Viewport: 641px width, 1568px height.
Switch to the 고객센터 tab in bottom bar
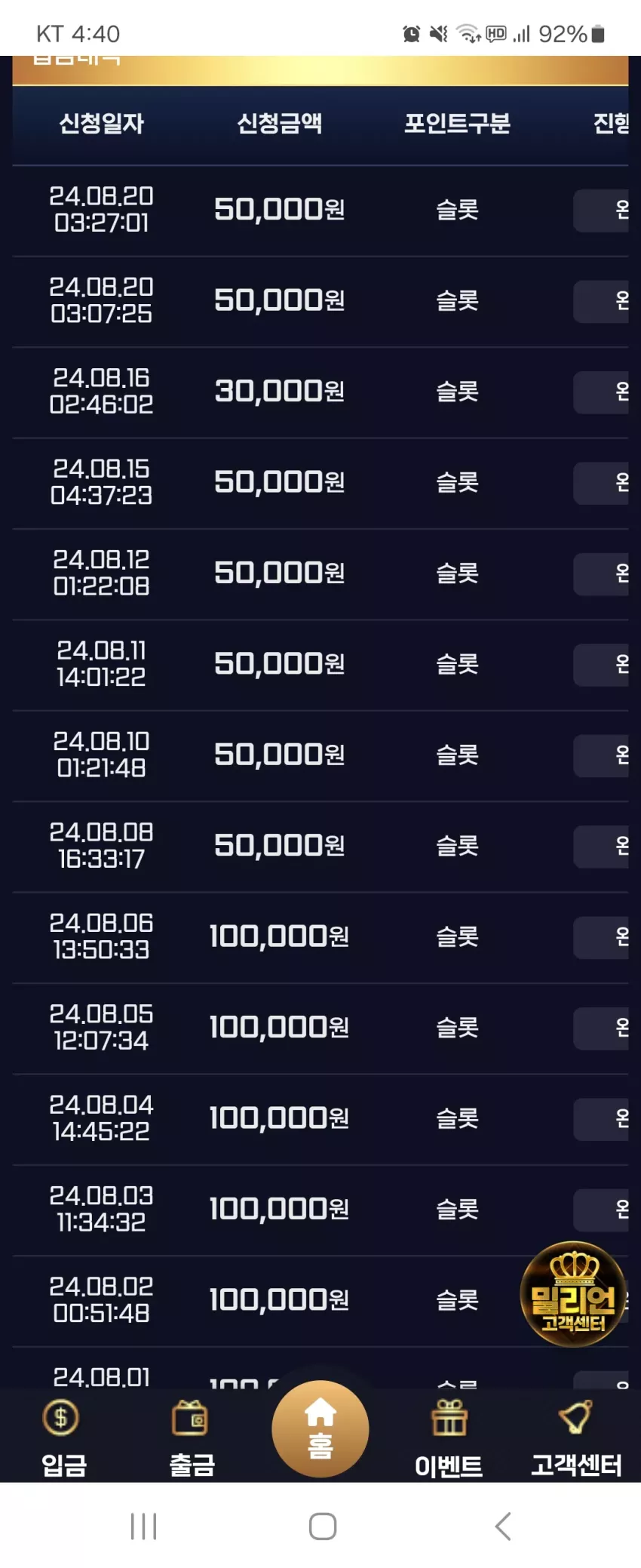coord(576,1437)
